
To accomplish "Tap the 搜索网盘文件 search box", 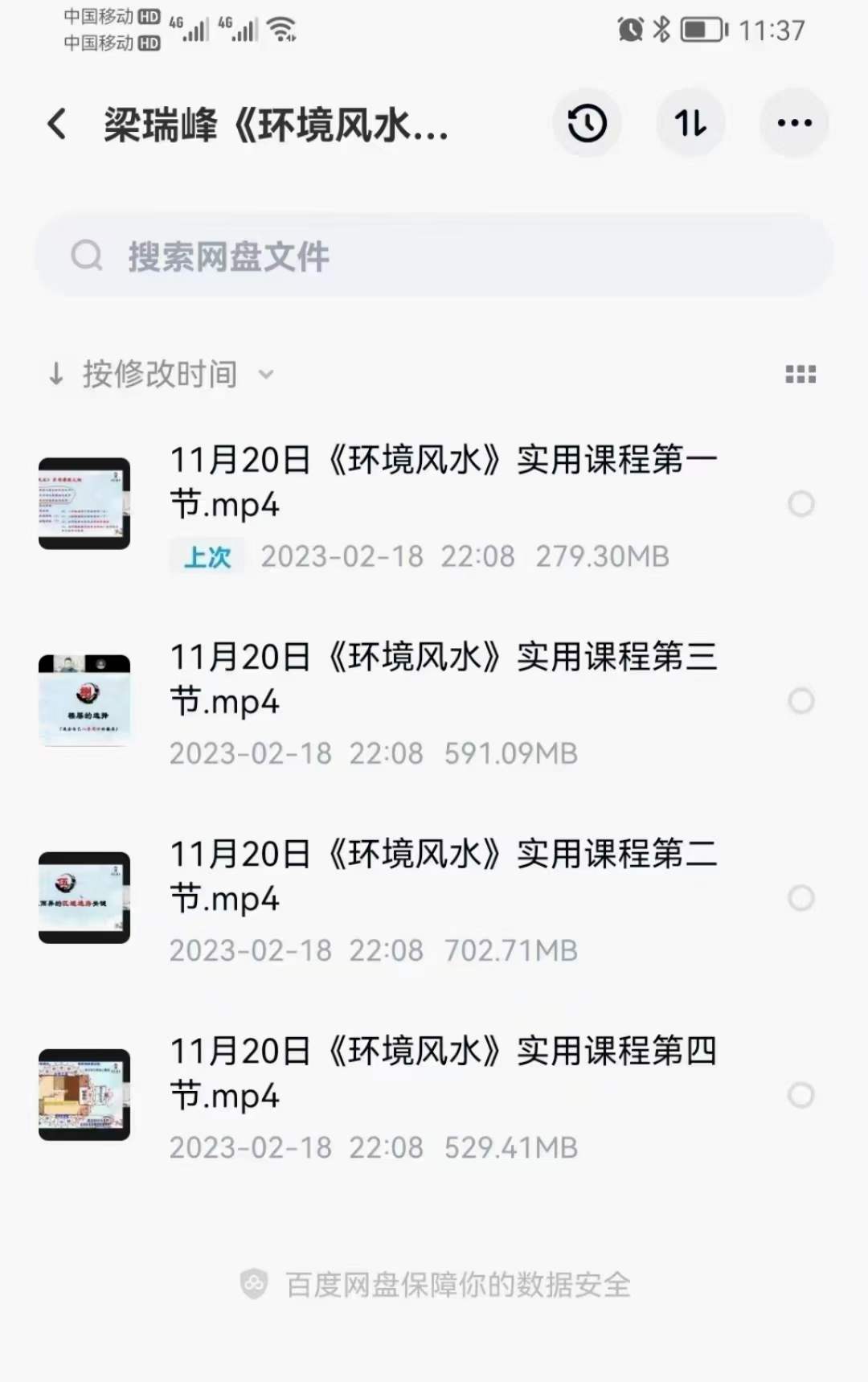I will 434,256.
